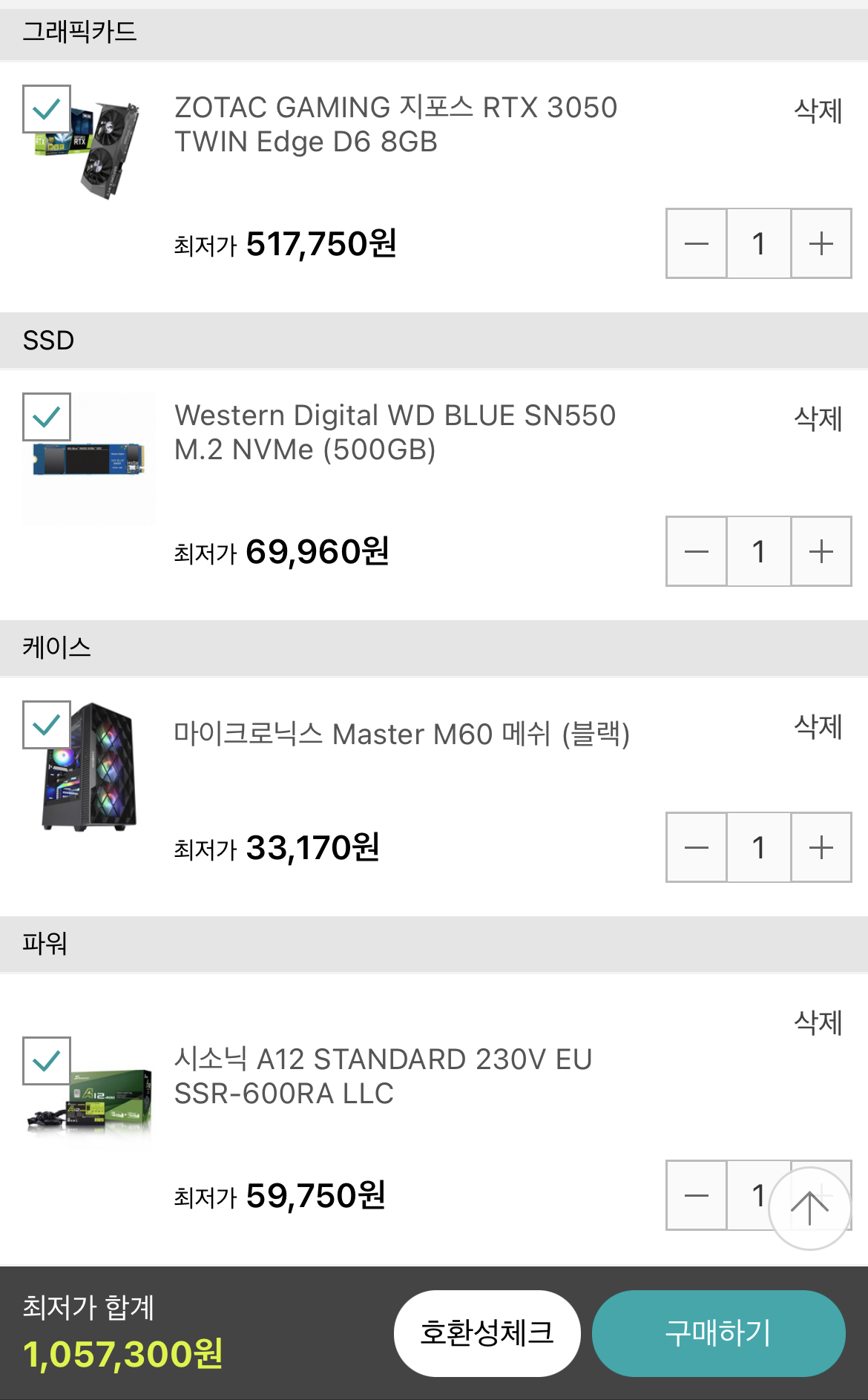Tap 구매하기 to purchase
Viewport: 868px width, 1400px height.
point(718,1333)
